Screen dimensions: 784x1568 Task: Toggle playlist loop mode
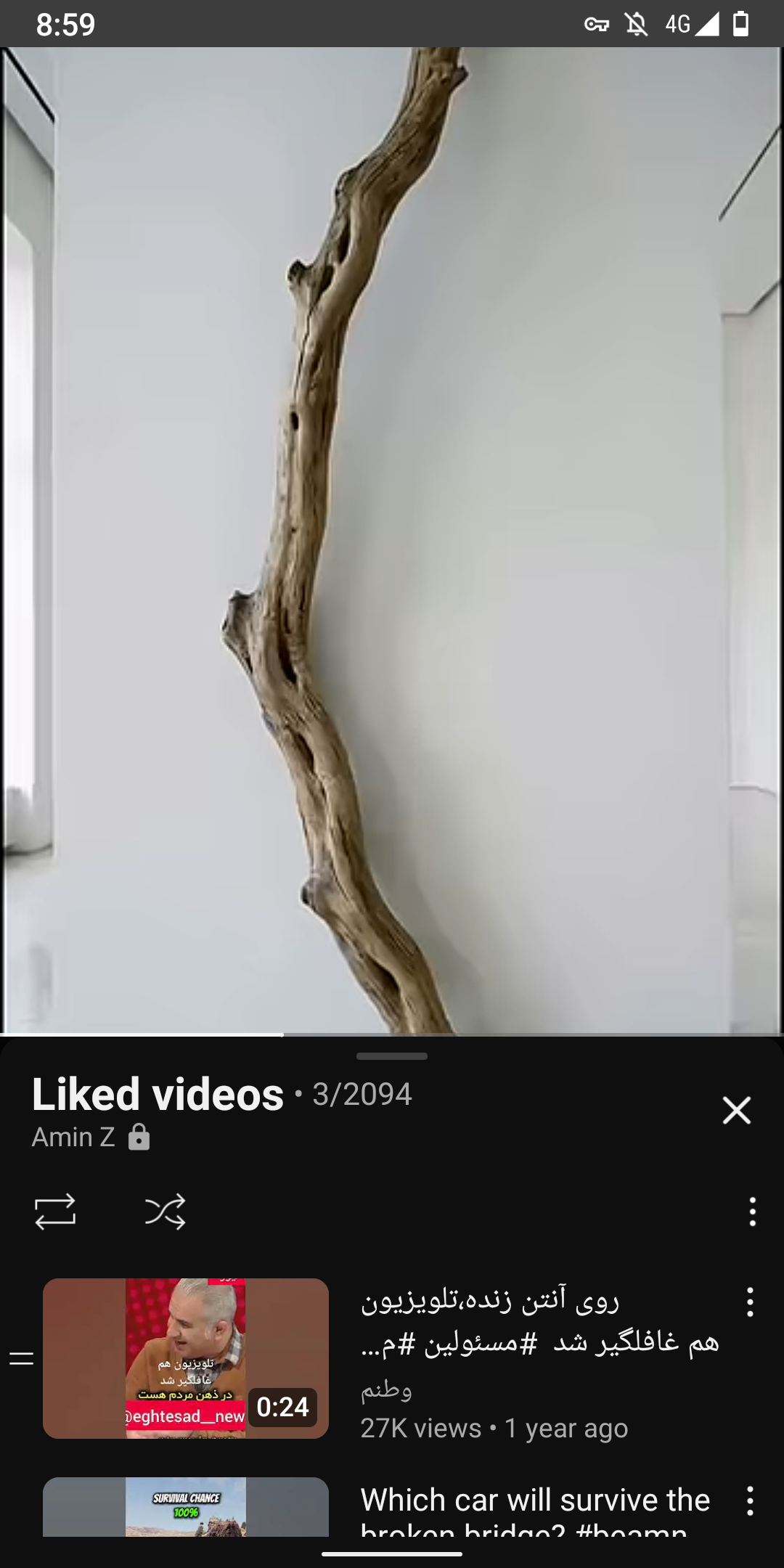pyautogui.click(x=55, y=1212)
